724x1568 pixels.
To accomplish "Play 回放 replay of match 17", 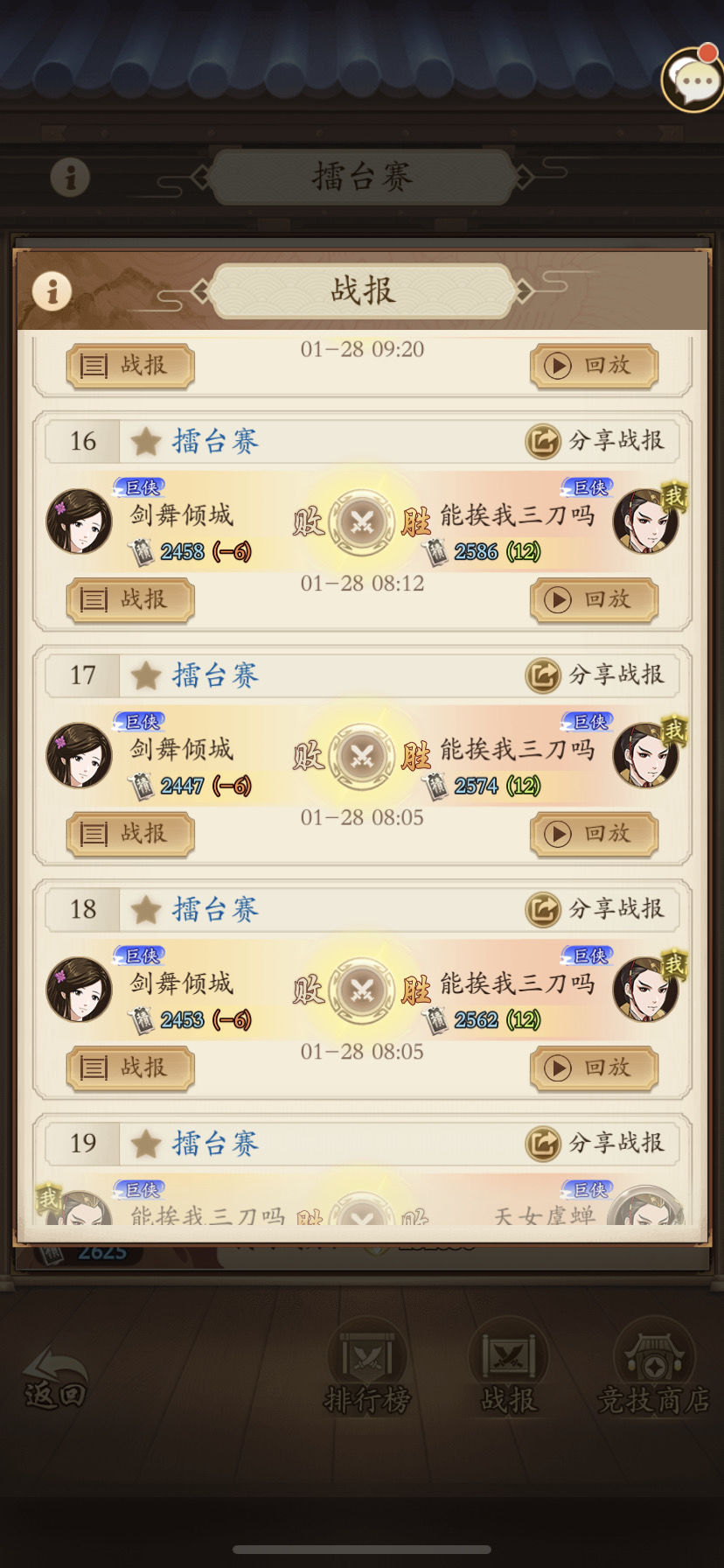I will pyautogui.click(x=594, y=834).
